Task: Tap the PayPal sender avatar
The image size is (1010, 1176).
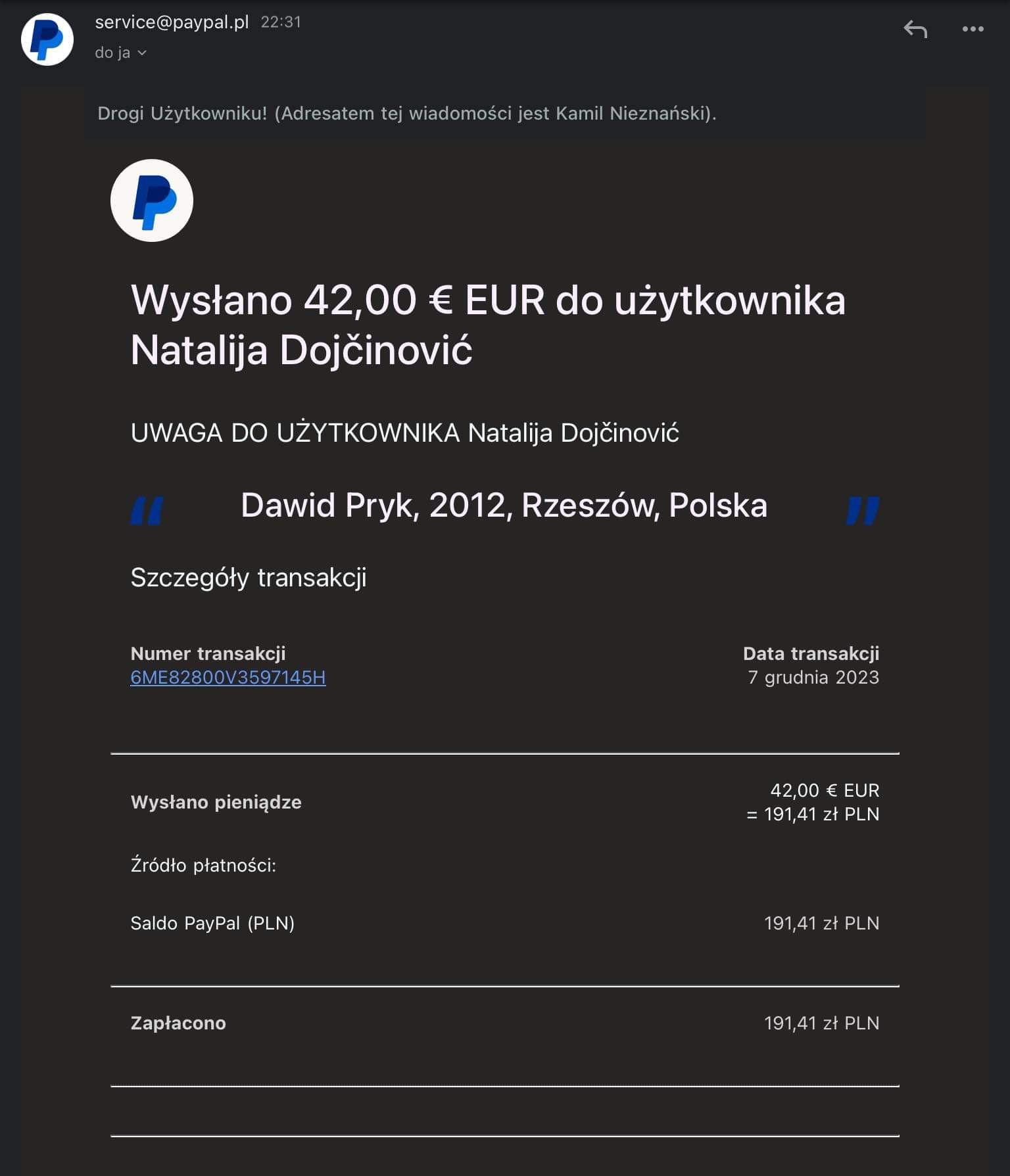Action: (x=47, y=39)
